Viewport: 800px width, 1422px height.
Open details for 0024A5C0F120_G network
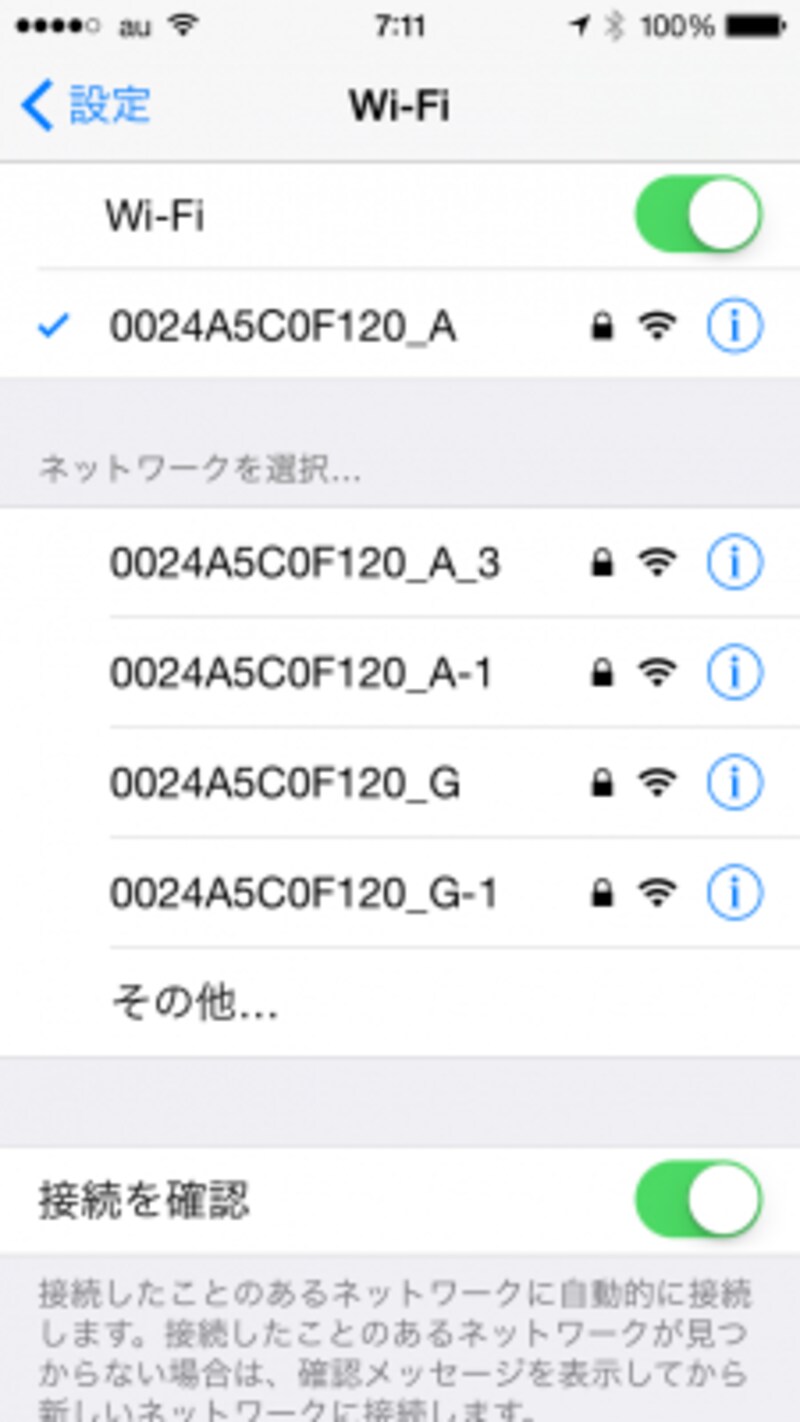coord(735,784)
